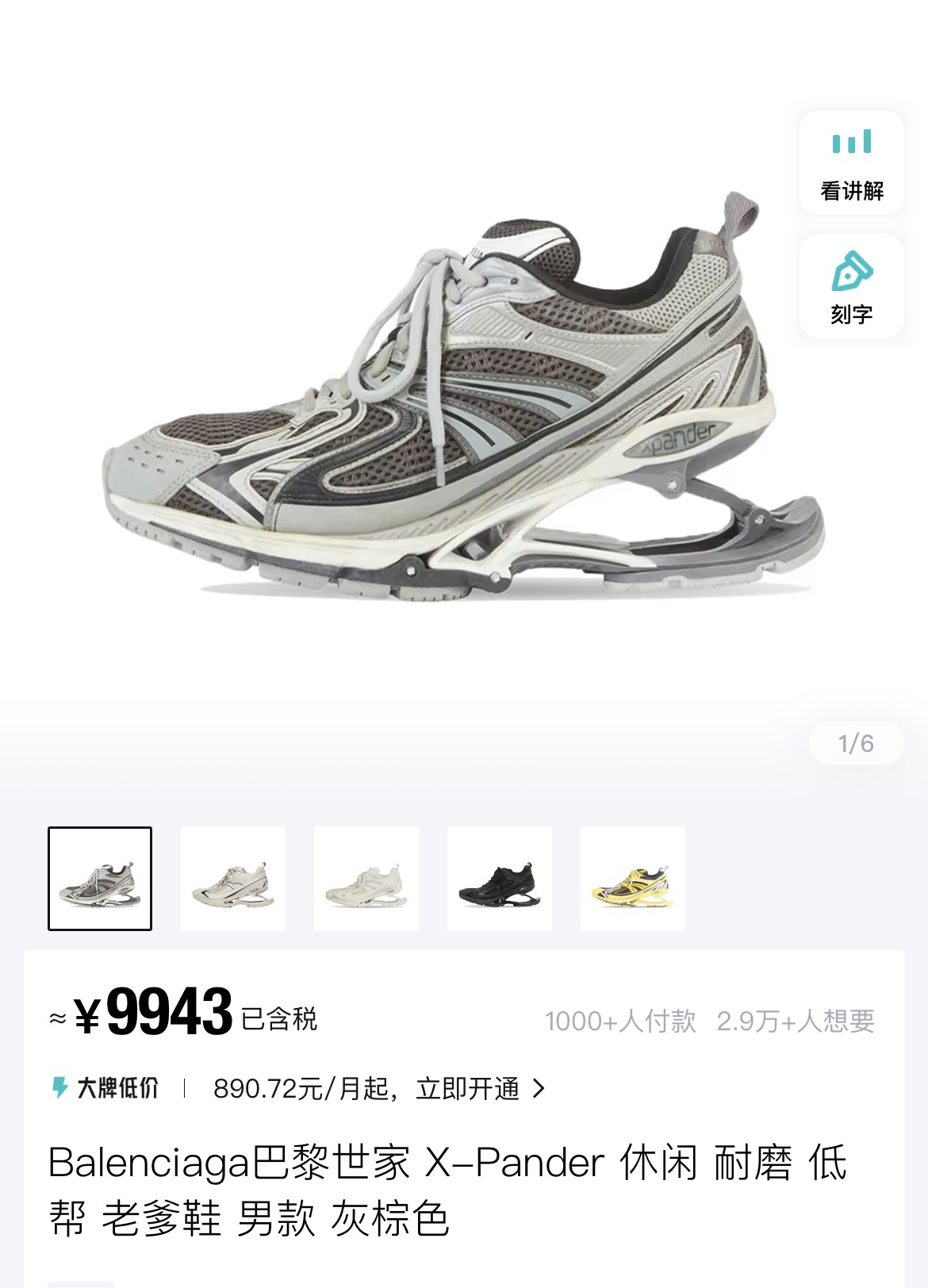Select the cream off-white colorway thumbnail
Image resolution: width=928 pixels, height=1288 pixels.
[366, 879]
